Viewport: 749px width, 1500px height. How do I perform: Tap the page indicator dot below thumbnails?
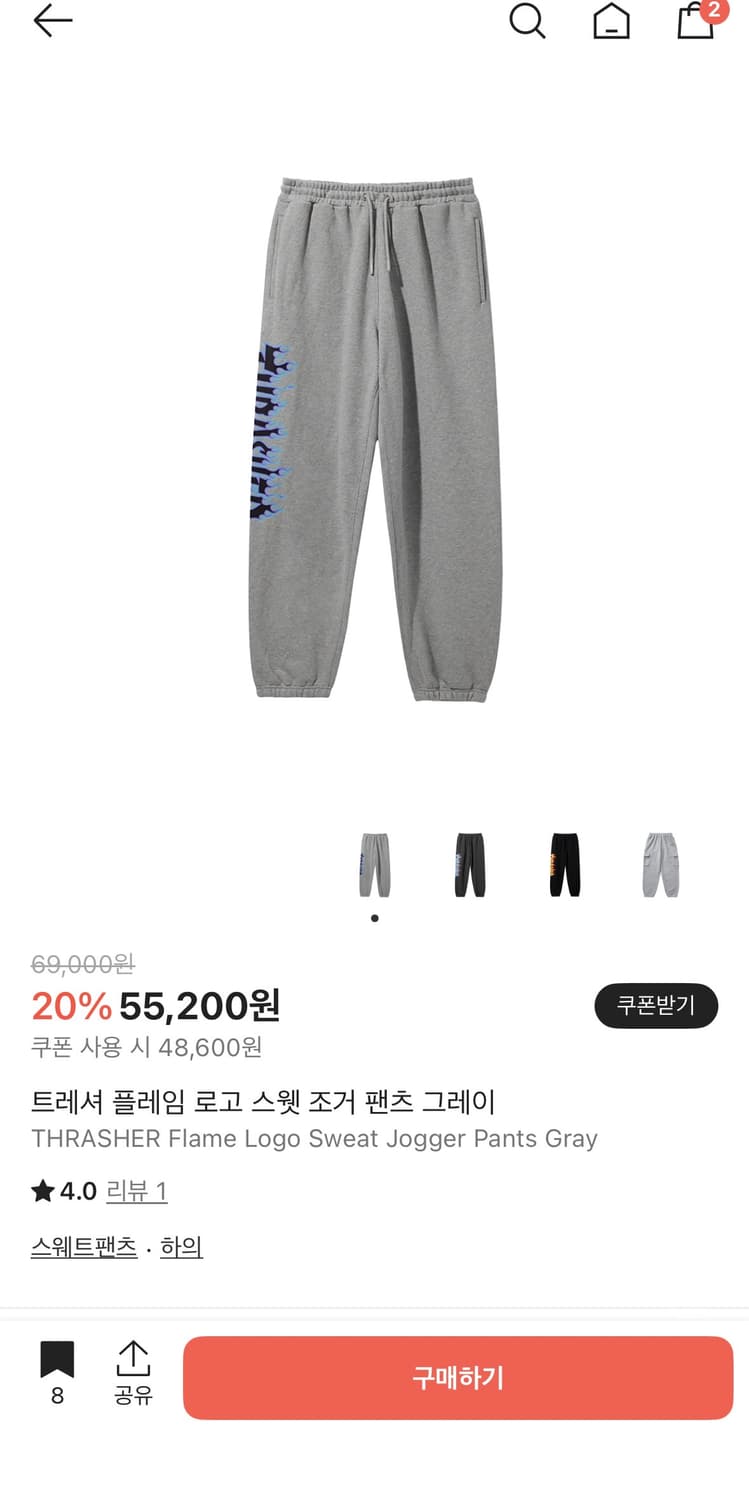click(374, 917)
